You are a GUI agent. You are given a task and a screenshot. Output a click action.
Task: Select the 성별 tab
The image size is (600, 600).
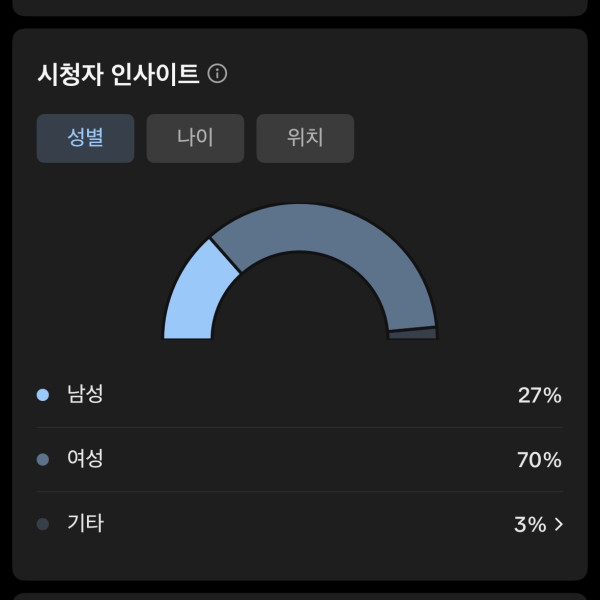[85, 138]
